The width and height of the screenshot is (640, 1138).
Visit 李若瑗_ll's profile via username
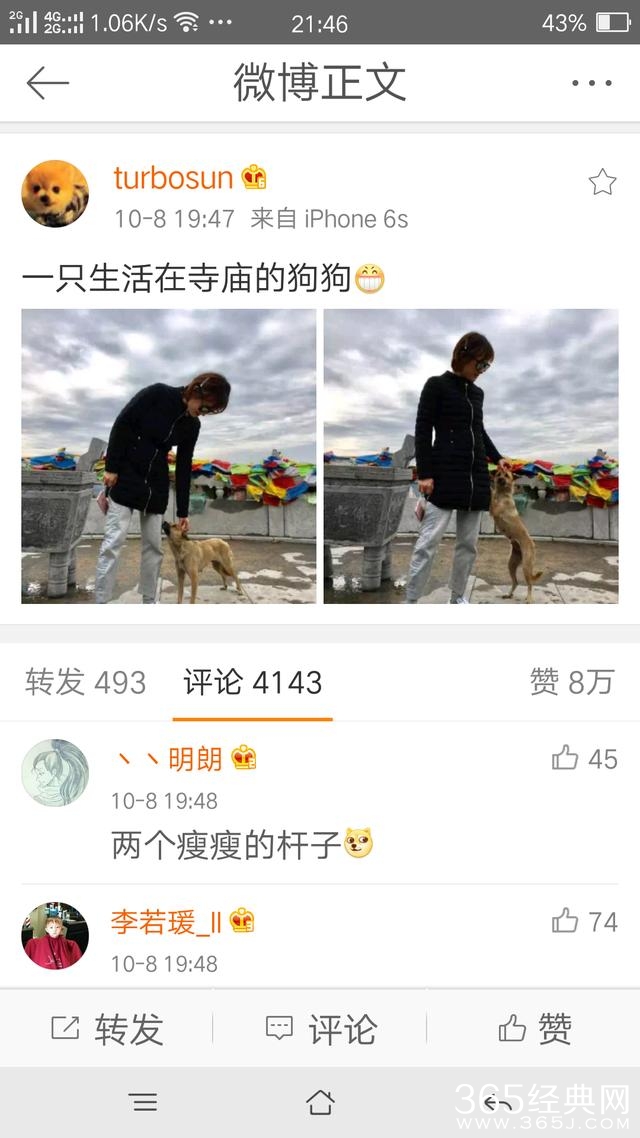click(x=166, y=921)
